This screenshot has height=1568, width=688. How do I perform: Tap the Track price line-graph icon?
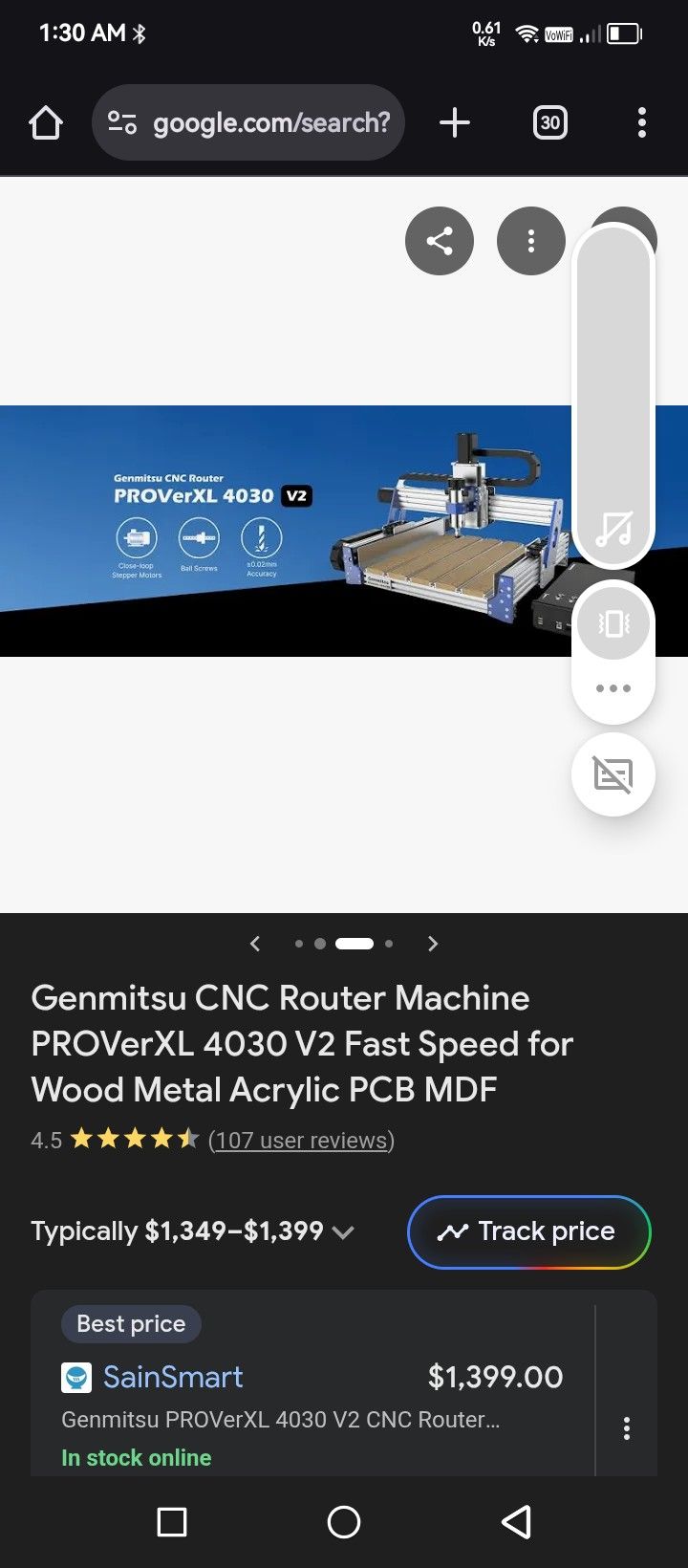click(x=456, y=1231)
